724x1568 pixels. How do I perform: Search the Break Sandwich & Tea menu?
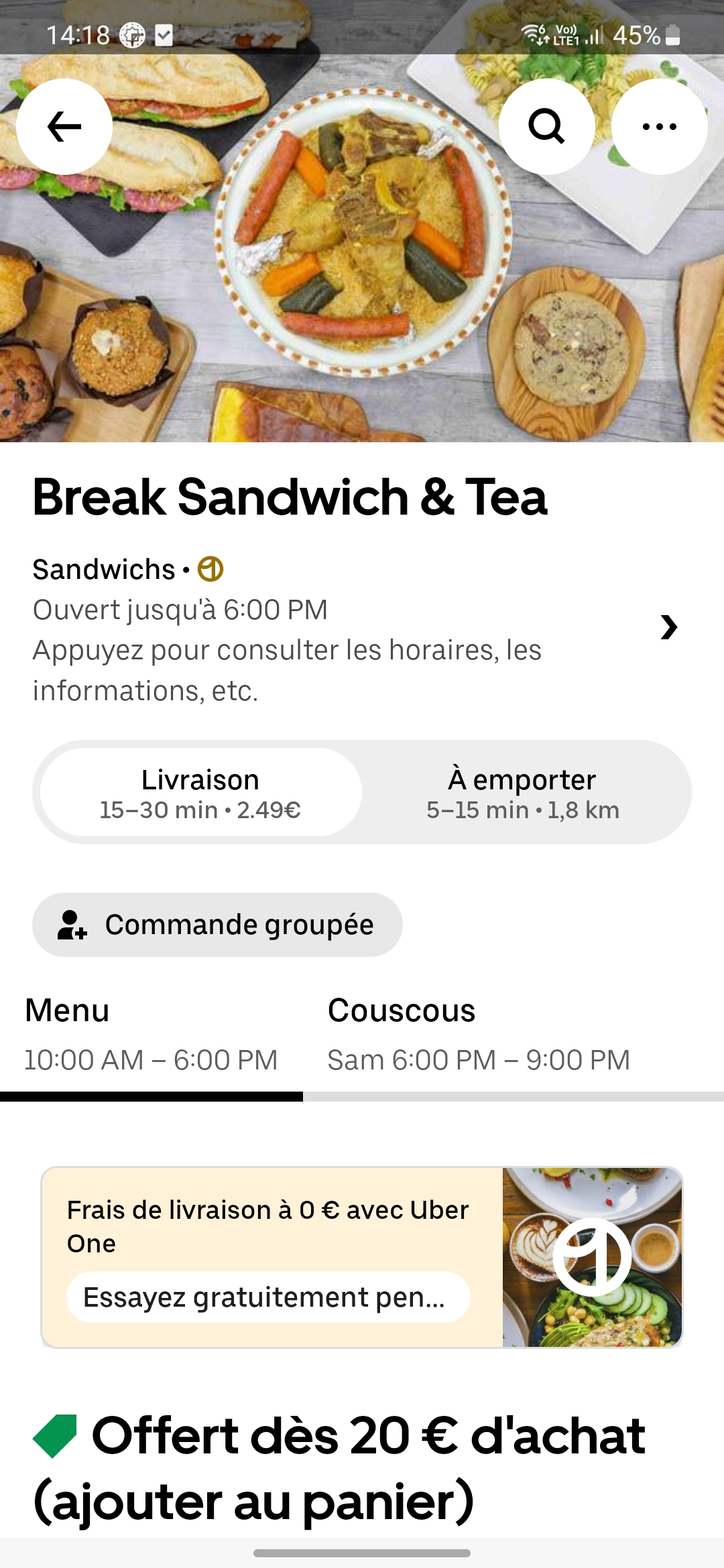[x=546, y=127]
